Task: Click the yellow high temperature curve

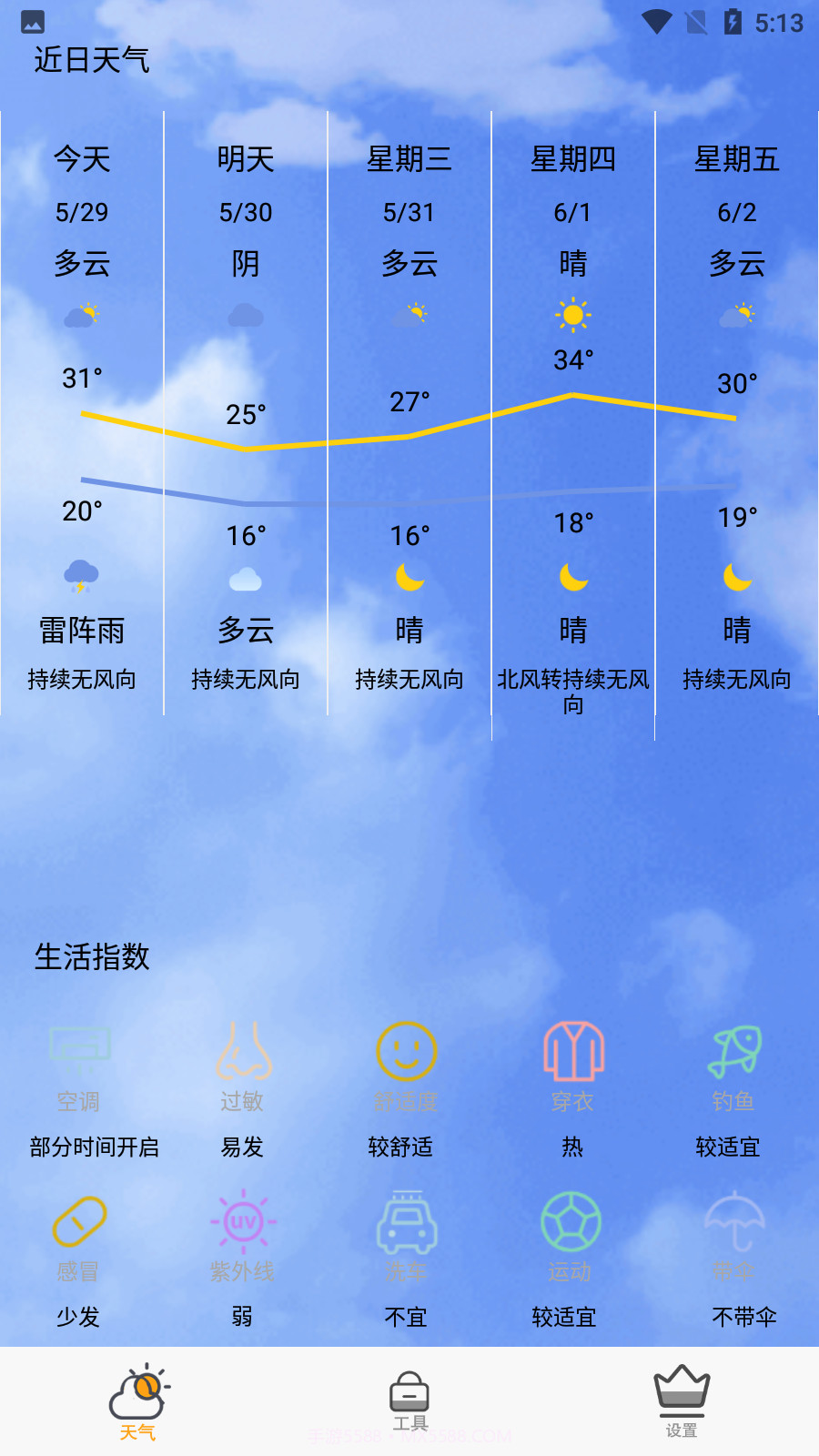Action: pyautogui.click(x=409, y=437)
